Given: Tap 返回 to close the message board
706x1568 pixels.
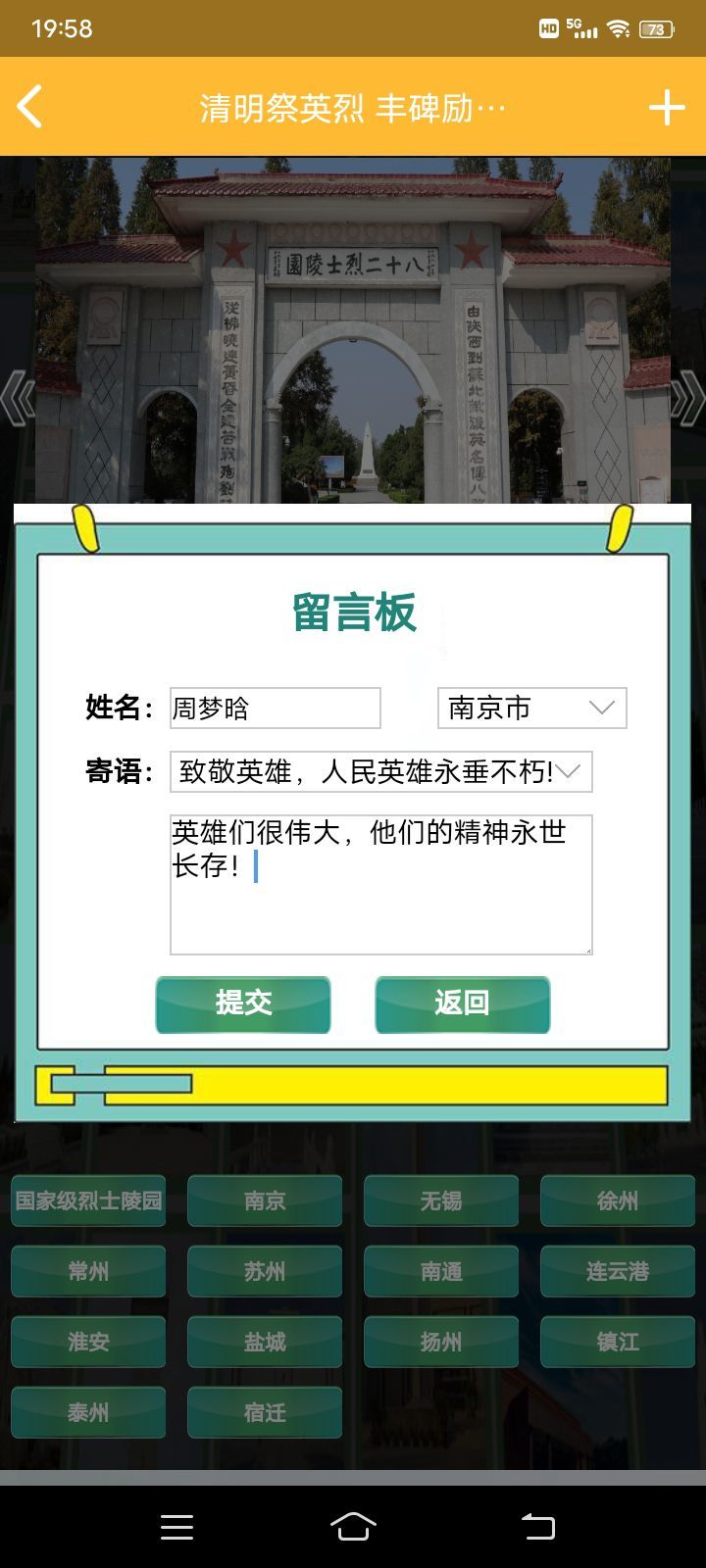Looking at the screenshot, I should point(462,1004).
